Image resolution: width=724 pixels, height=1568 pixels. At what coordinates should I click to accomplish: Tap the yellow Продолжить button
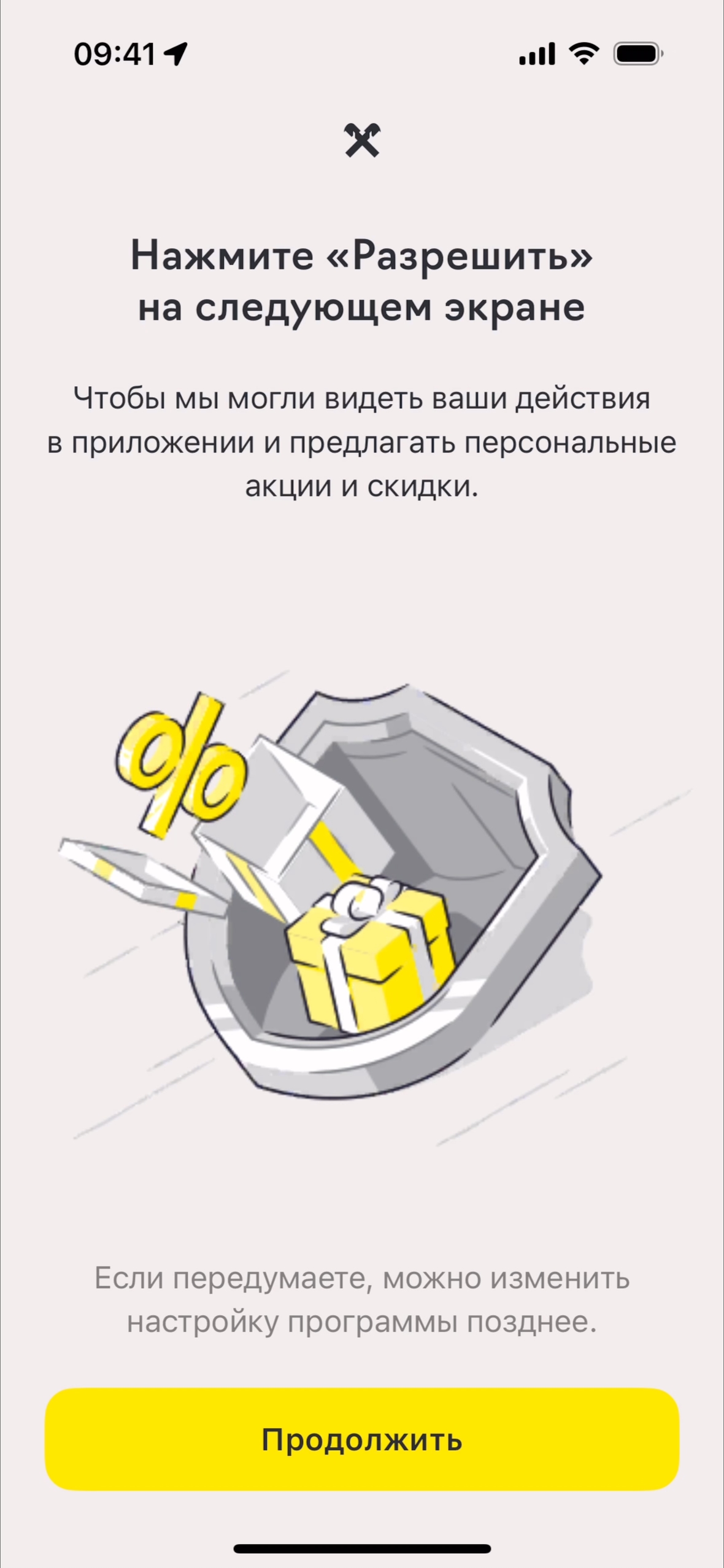point(361,1439)
